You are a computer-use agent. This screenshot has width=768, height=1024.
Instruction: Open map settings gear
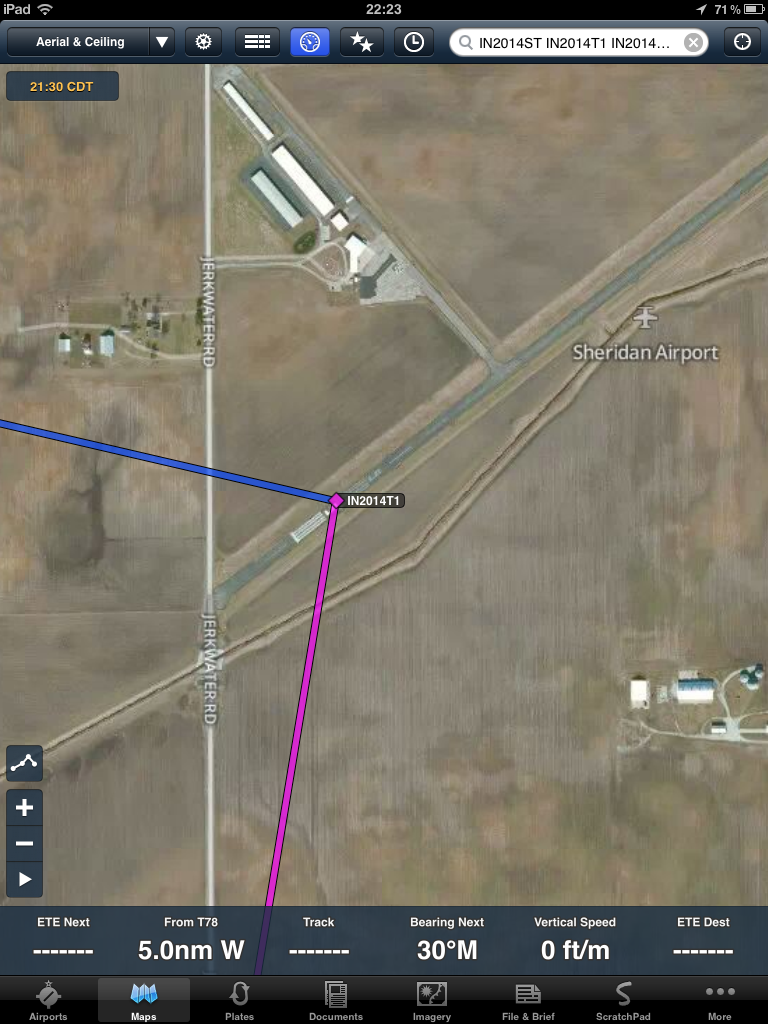point(204,42)
